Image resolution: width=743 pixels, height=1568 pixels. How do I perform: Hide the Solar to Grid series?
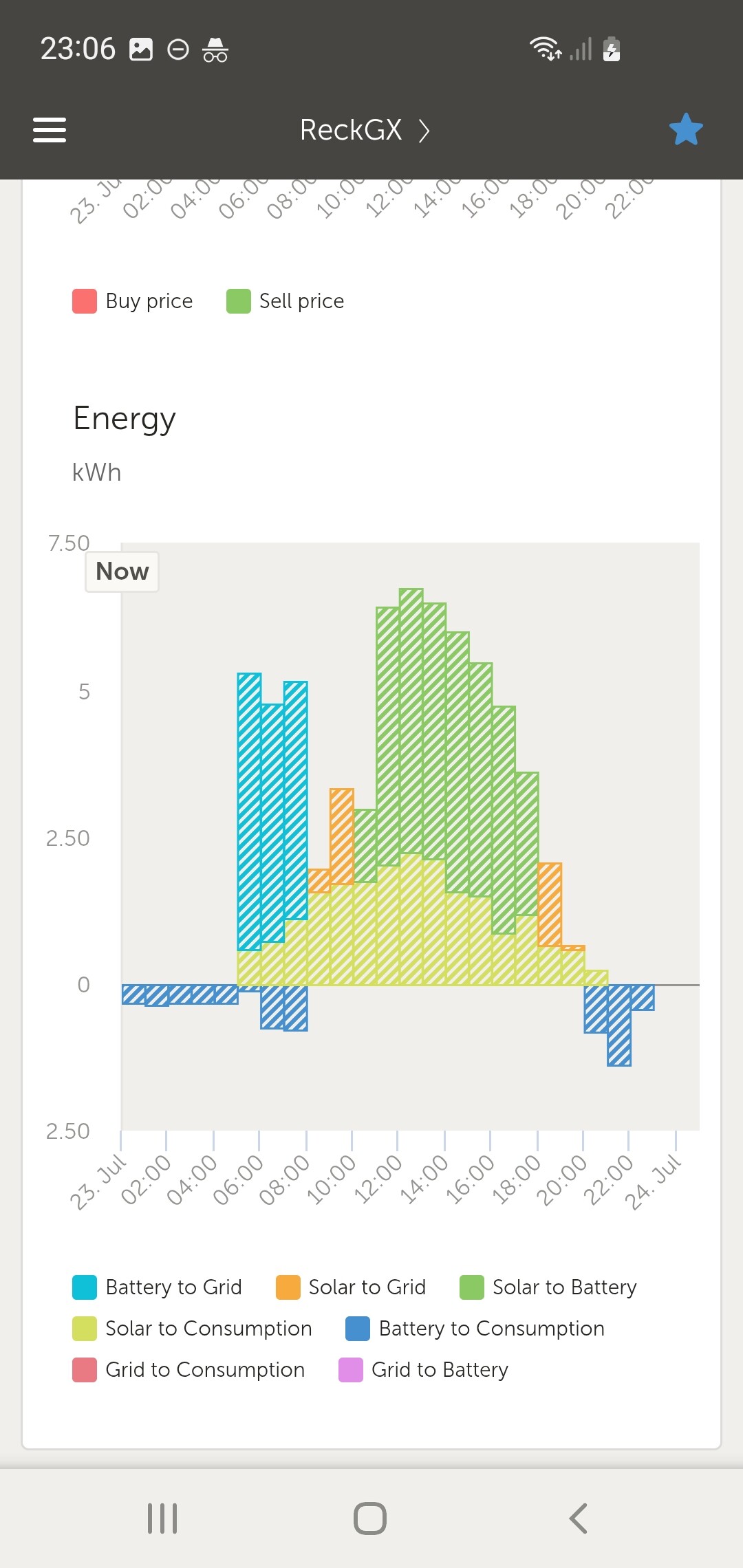(351, 1287)
